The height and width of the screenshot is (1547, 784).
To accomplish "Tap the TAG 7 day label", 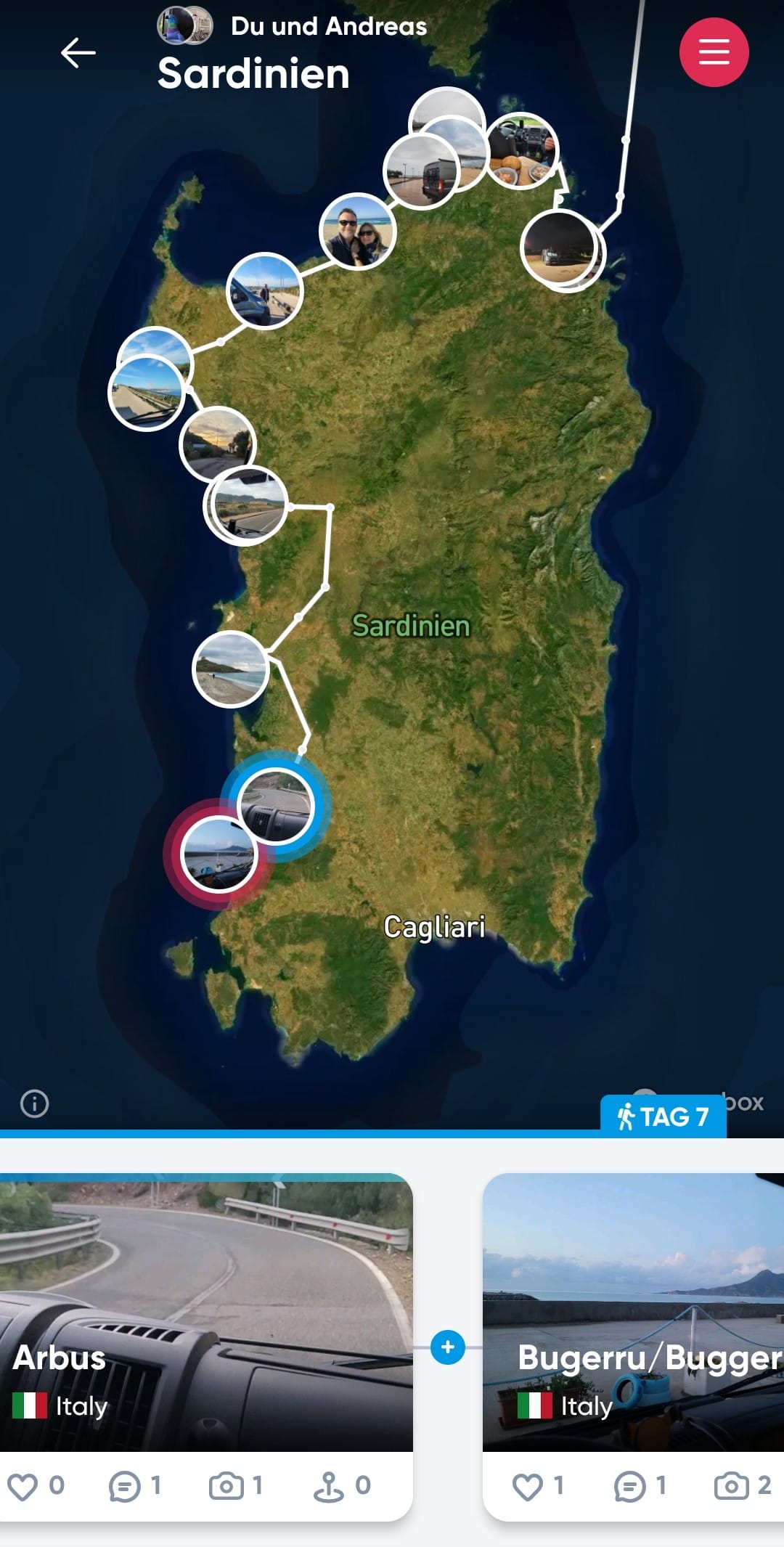I will point(663,1117).
